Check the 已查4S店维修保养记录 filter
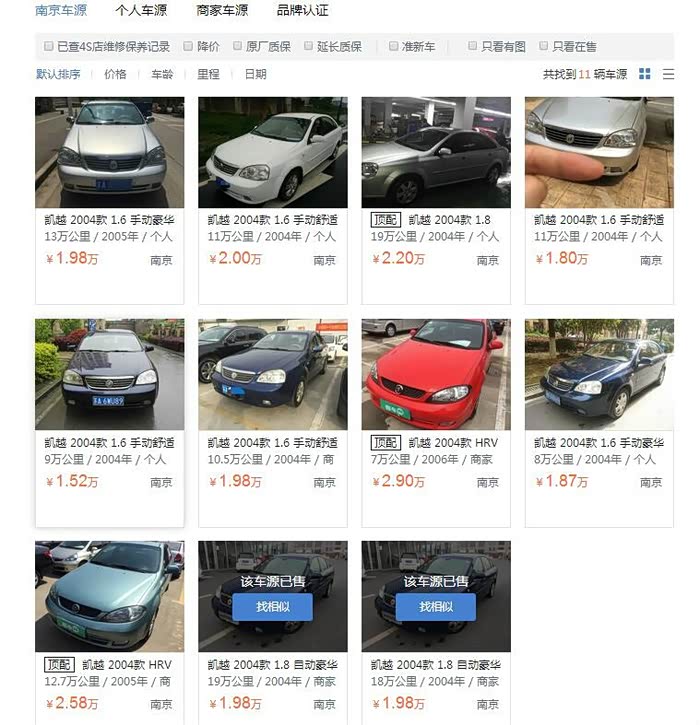This screenshot has width=700, height=725. point(49,46)
